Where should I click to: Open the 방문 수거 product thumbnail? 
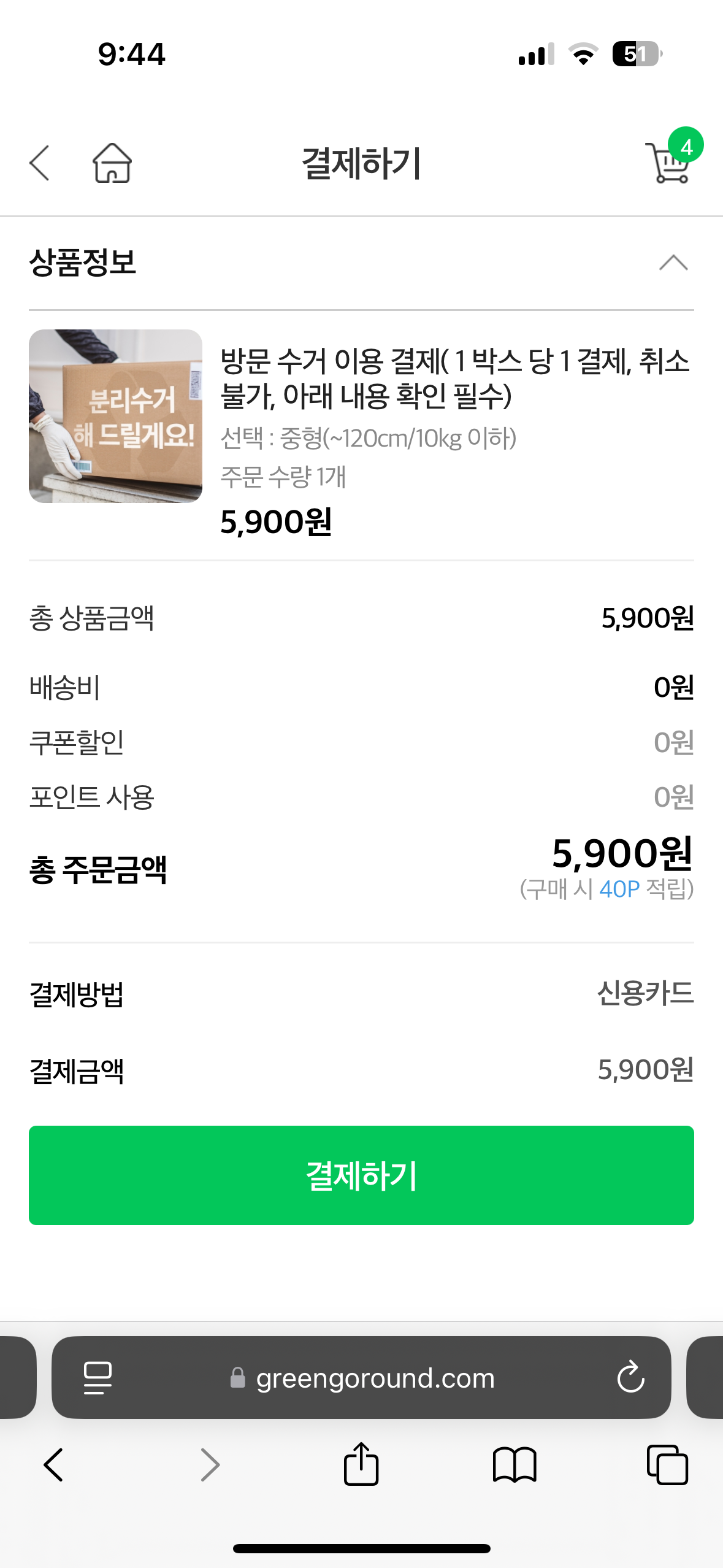tap(115, 416)
